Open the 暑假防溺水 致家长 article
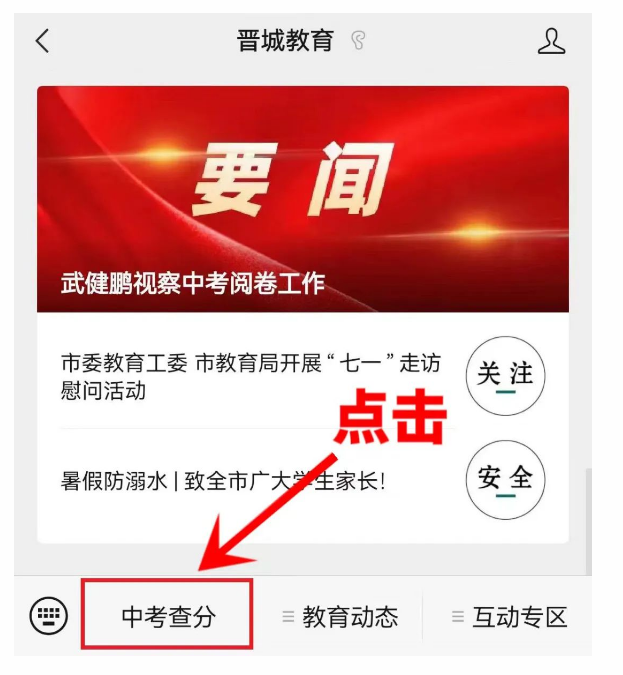Screen dimensions: 623x675 click(x=224, y=480)
